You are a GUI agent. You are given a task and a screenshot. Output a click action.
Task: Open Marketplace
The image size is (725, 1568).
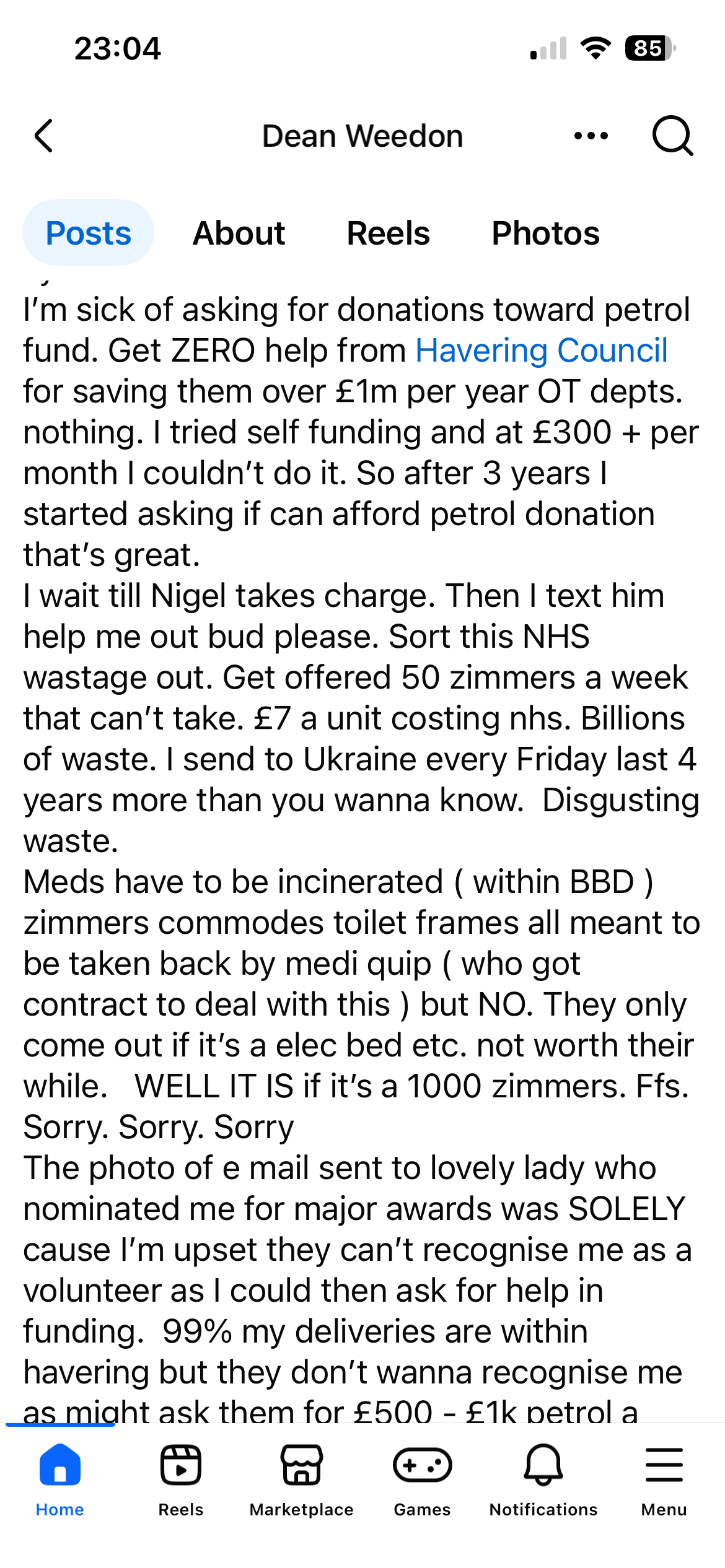302,1480
